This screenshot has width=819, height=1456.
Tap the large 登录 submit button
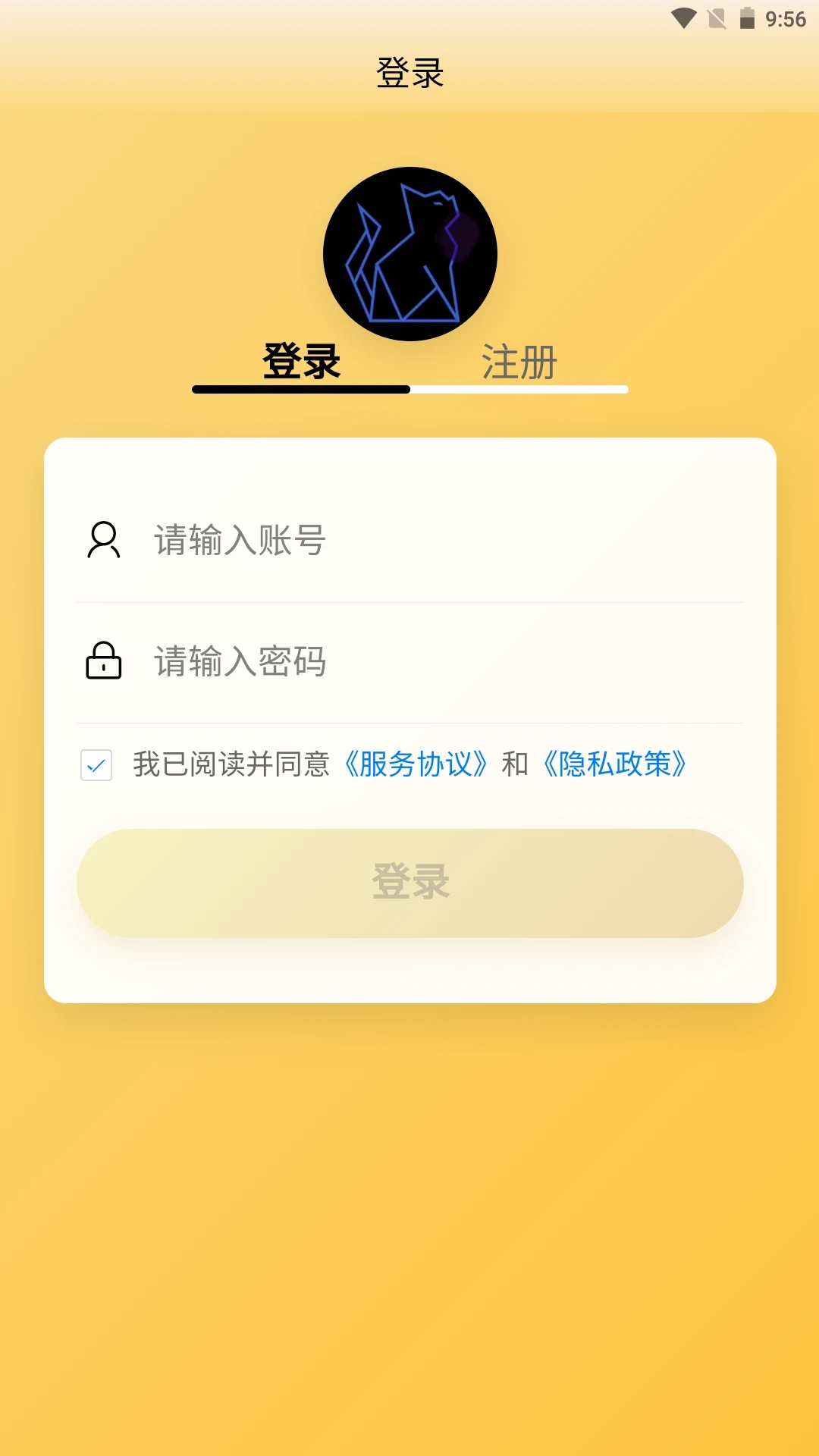(x=410, y=883)
